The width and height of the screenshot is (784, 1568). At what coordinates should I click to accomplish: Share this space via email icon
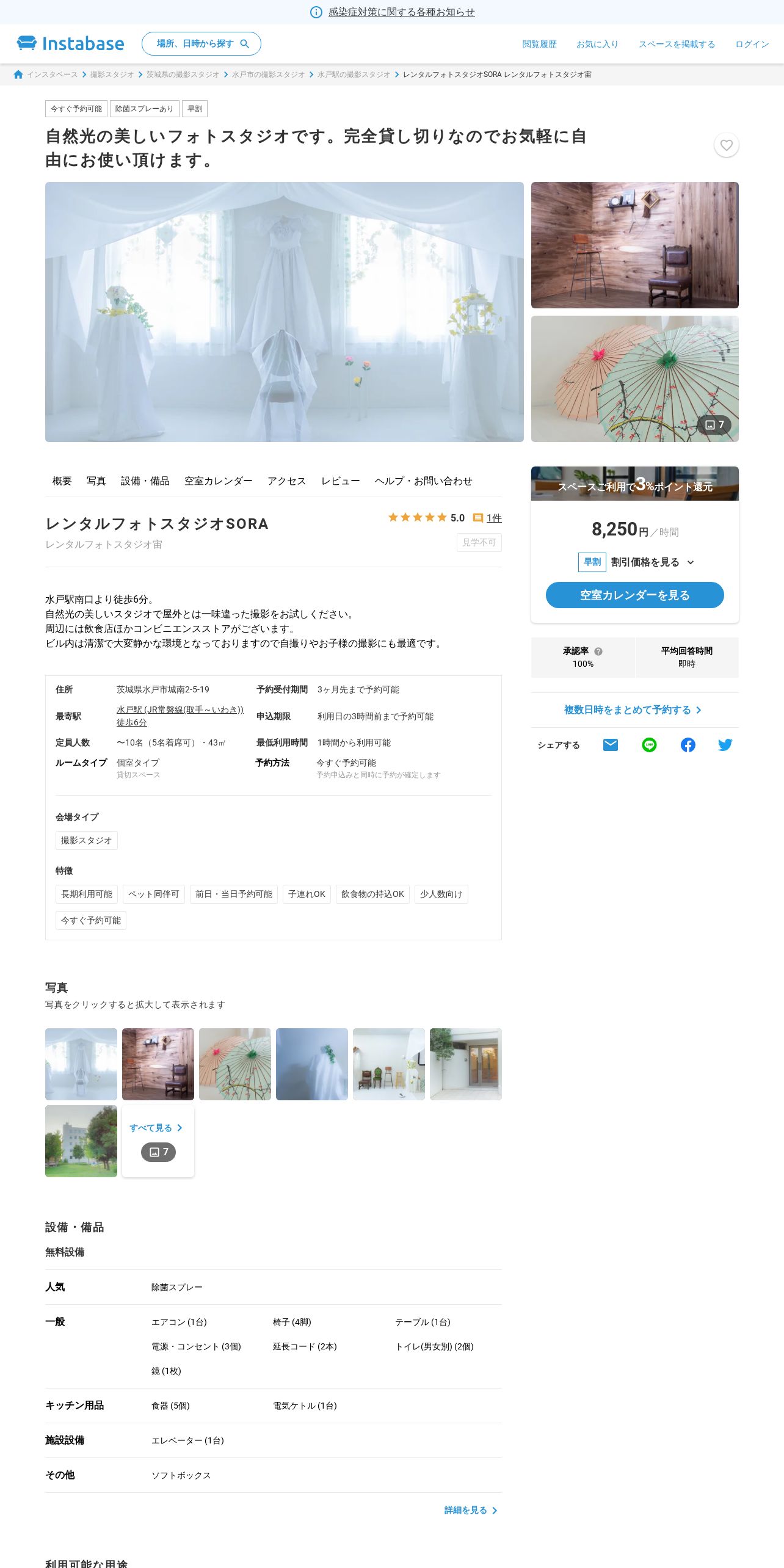point(610,745)
